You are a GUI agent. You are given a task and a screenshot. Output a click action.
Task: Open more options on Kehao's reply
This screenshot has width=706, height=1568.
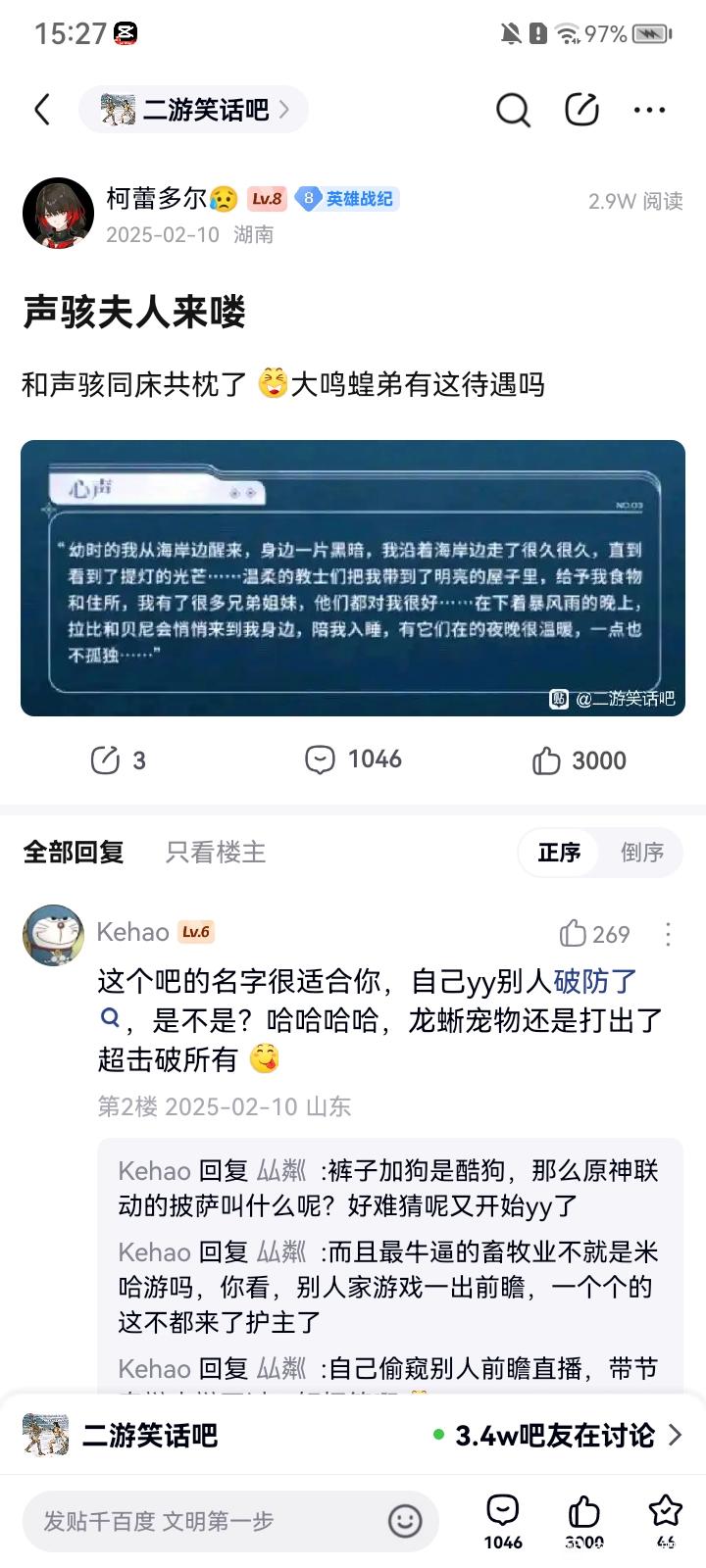click(x=668, y=934)
